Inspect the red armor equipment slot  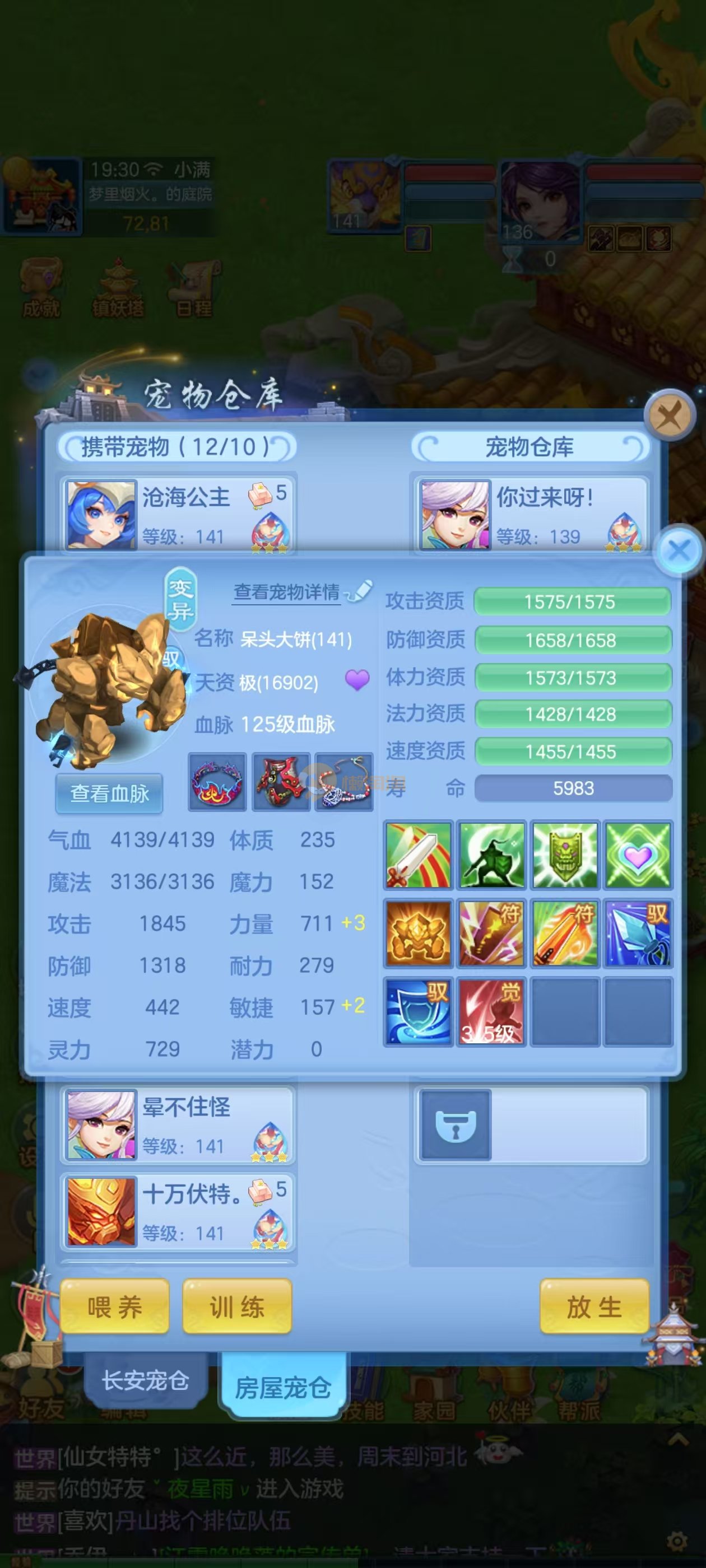coord(281,782)
